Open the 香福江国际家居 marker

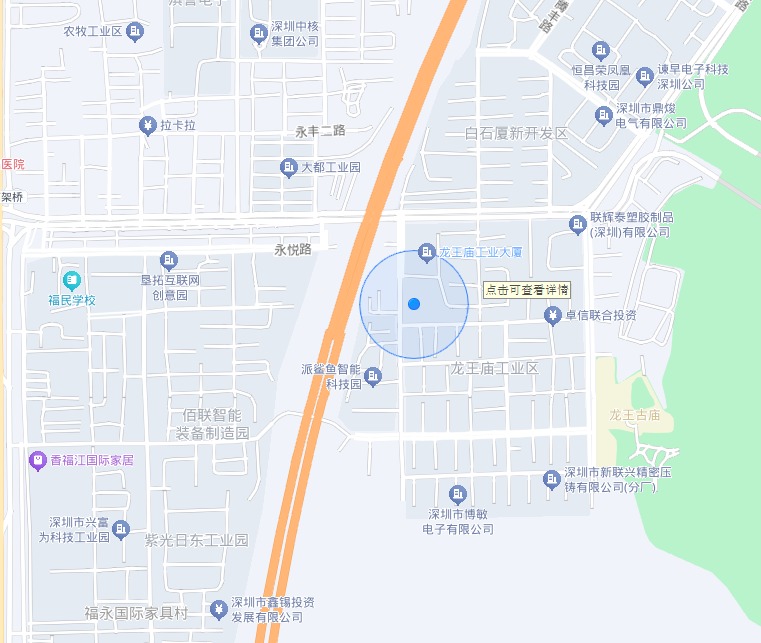pos(38,460)
